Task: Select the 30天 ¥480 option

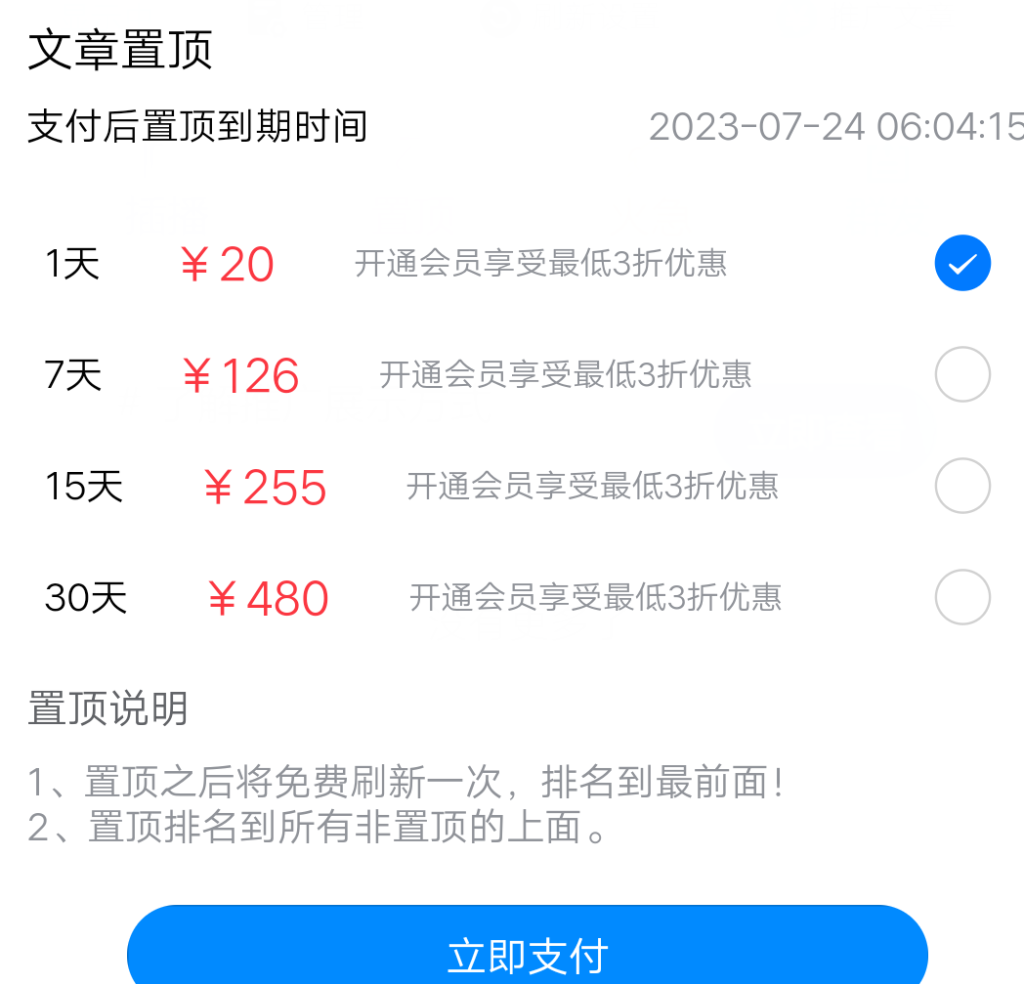Action: pos(962,597)
